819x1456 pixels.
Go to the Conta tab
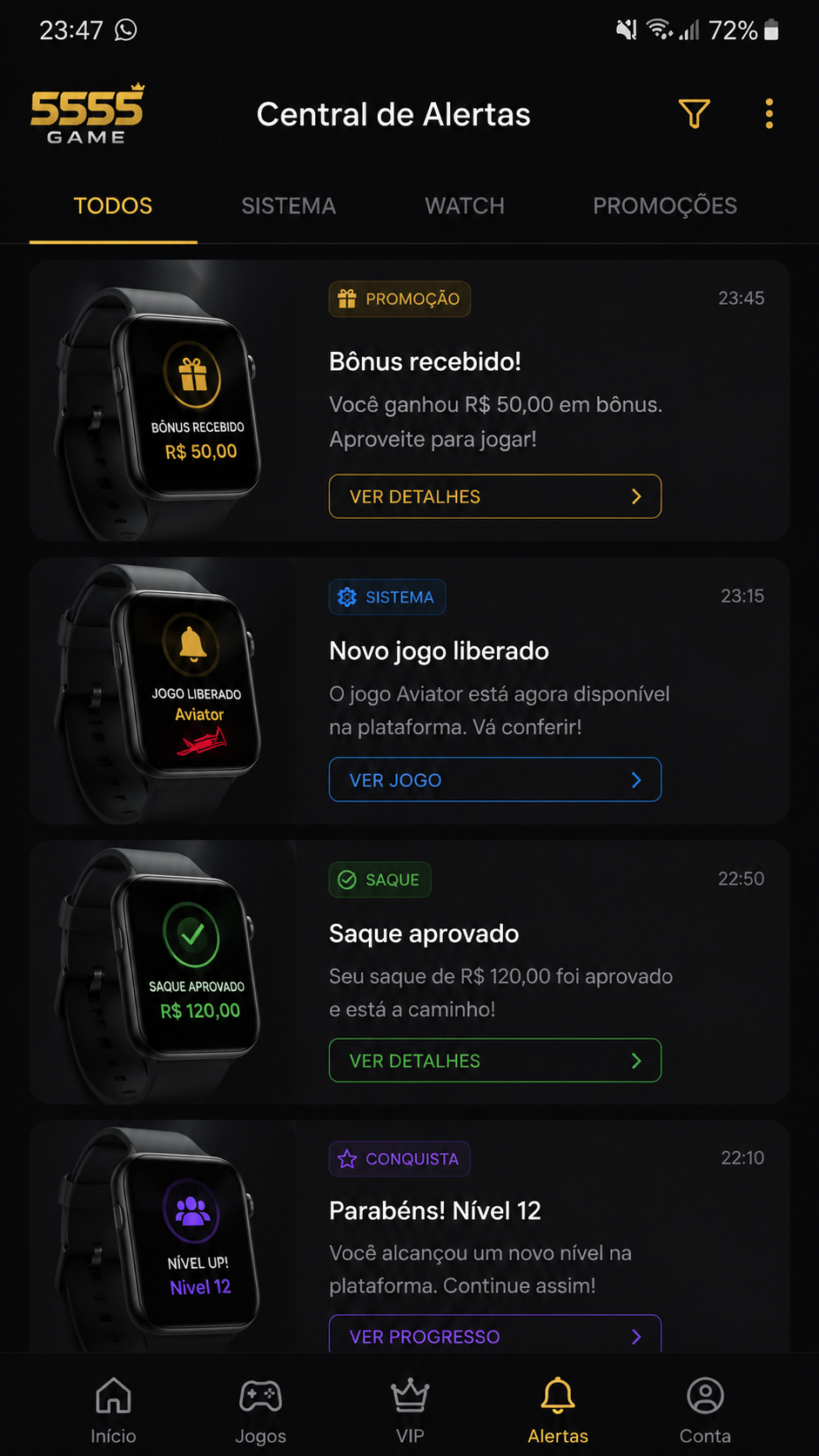(x=705, y=1410)
